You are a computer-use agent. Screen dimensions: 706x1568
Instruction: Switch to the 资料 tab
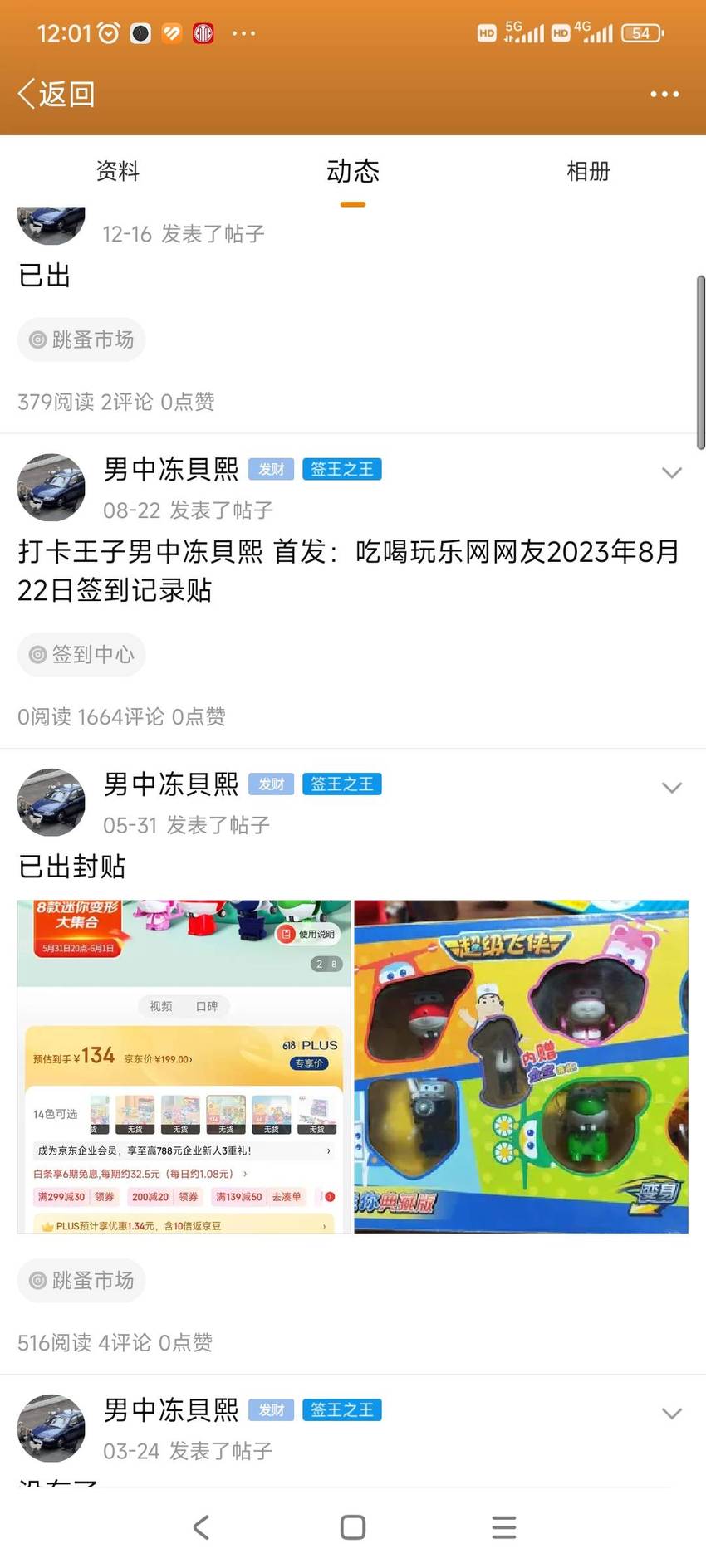click(x=118, y=171)
